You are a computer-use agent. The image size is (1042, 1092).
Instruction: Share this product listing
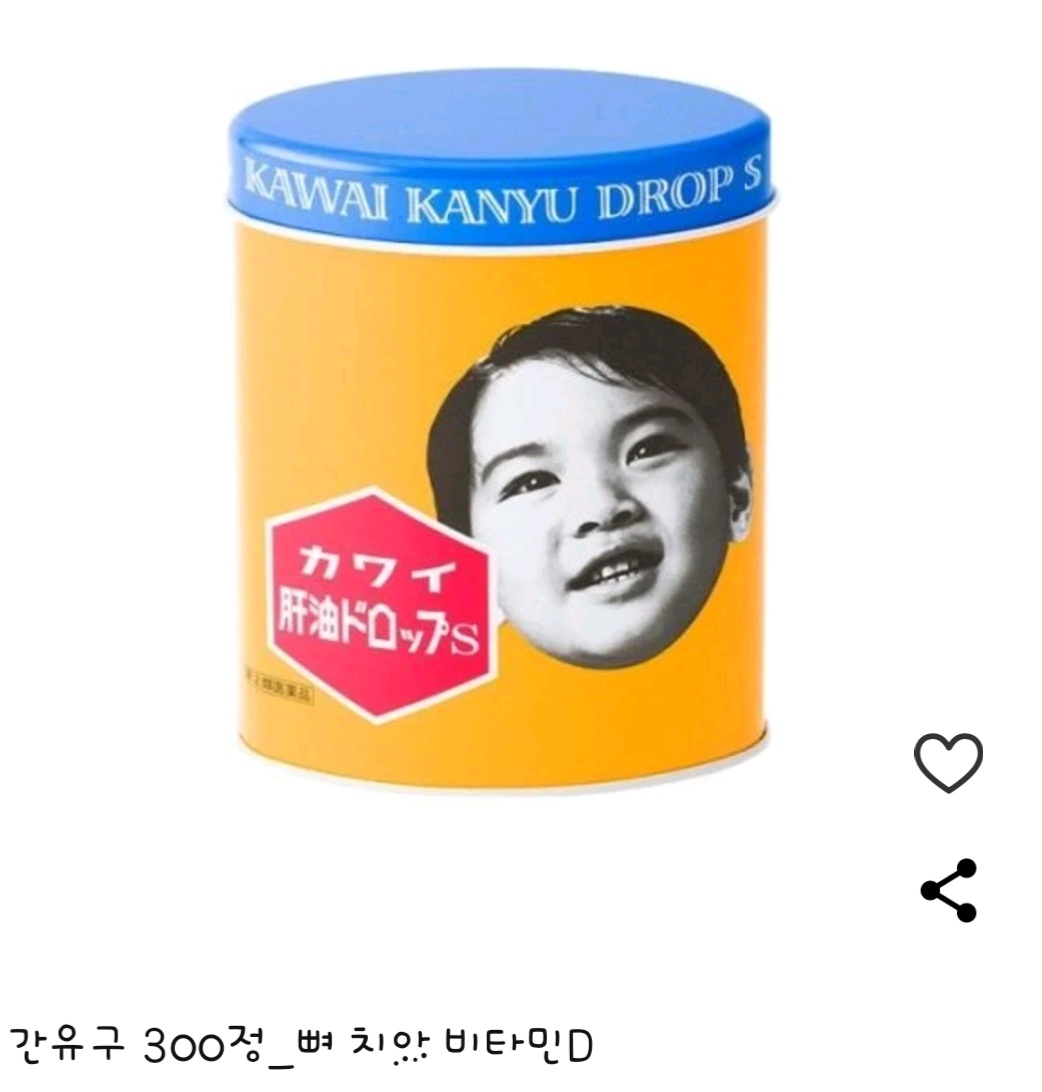pos(949,889)
